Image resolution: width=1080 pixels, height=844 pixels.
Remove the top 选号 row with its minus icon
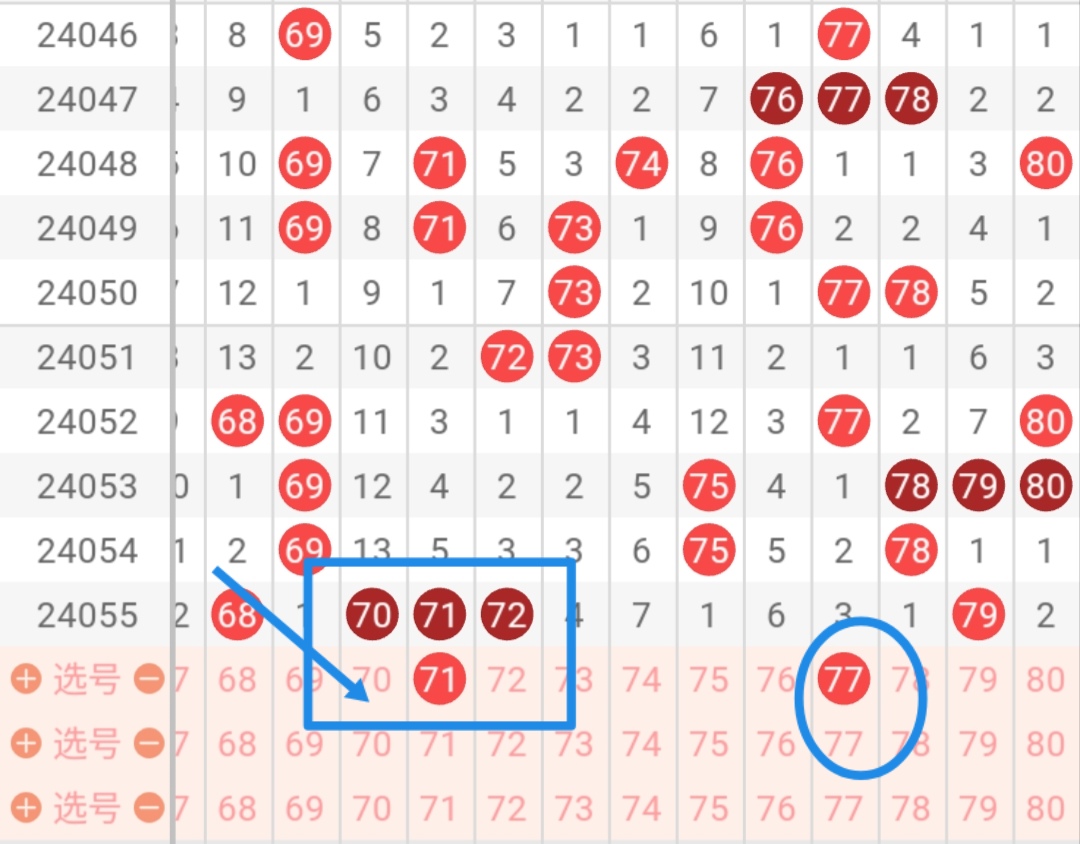tap(149, 680)
